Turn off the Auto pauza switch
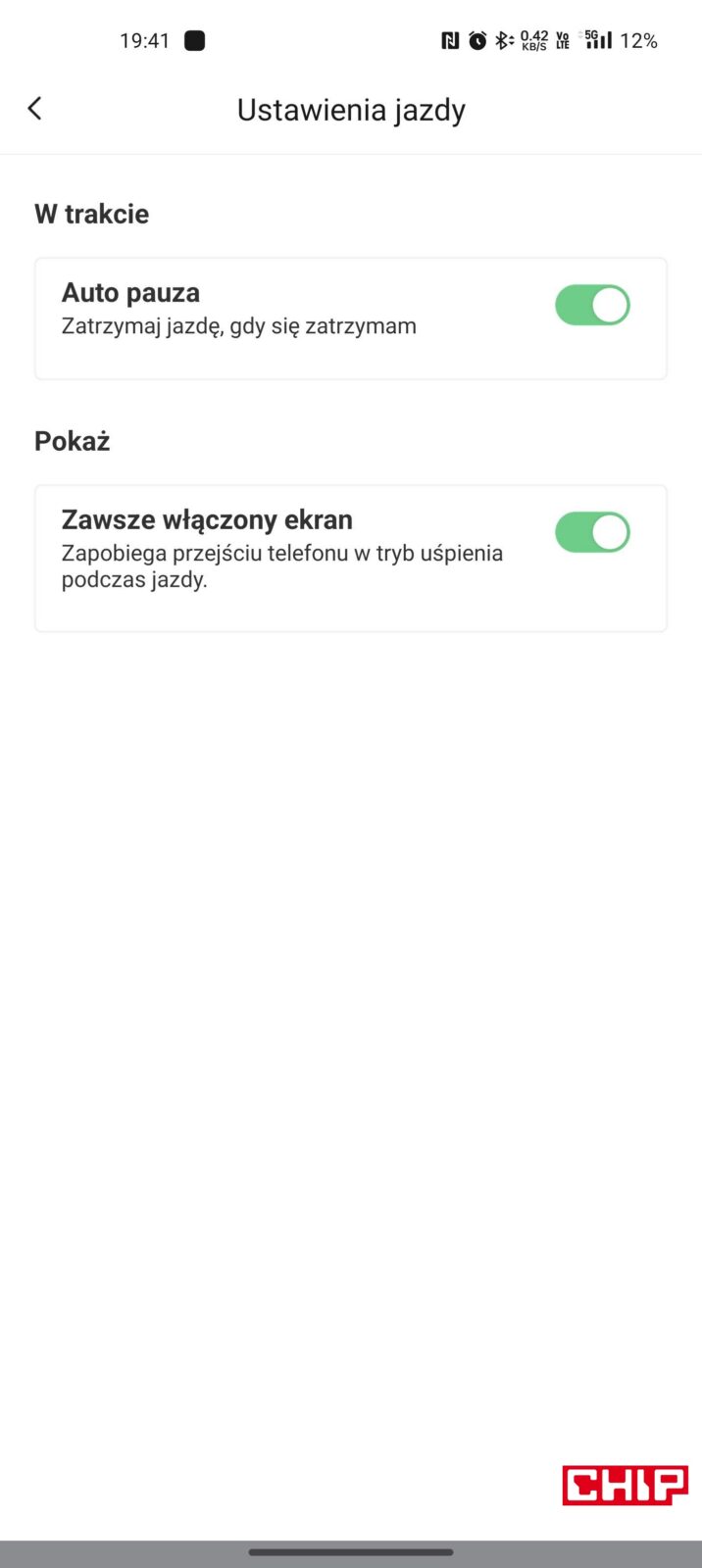 (x=592, y=306)
